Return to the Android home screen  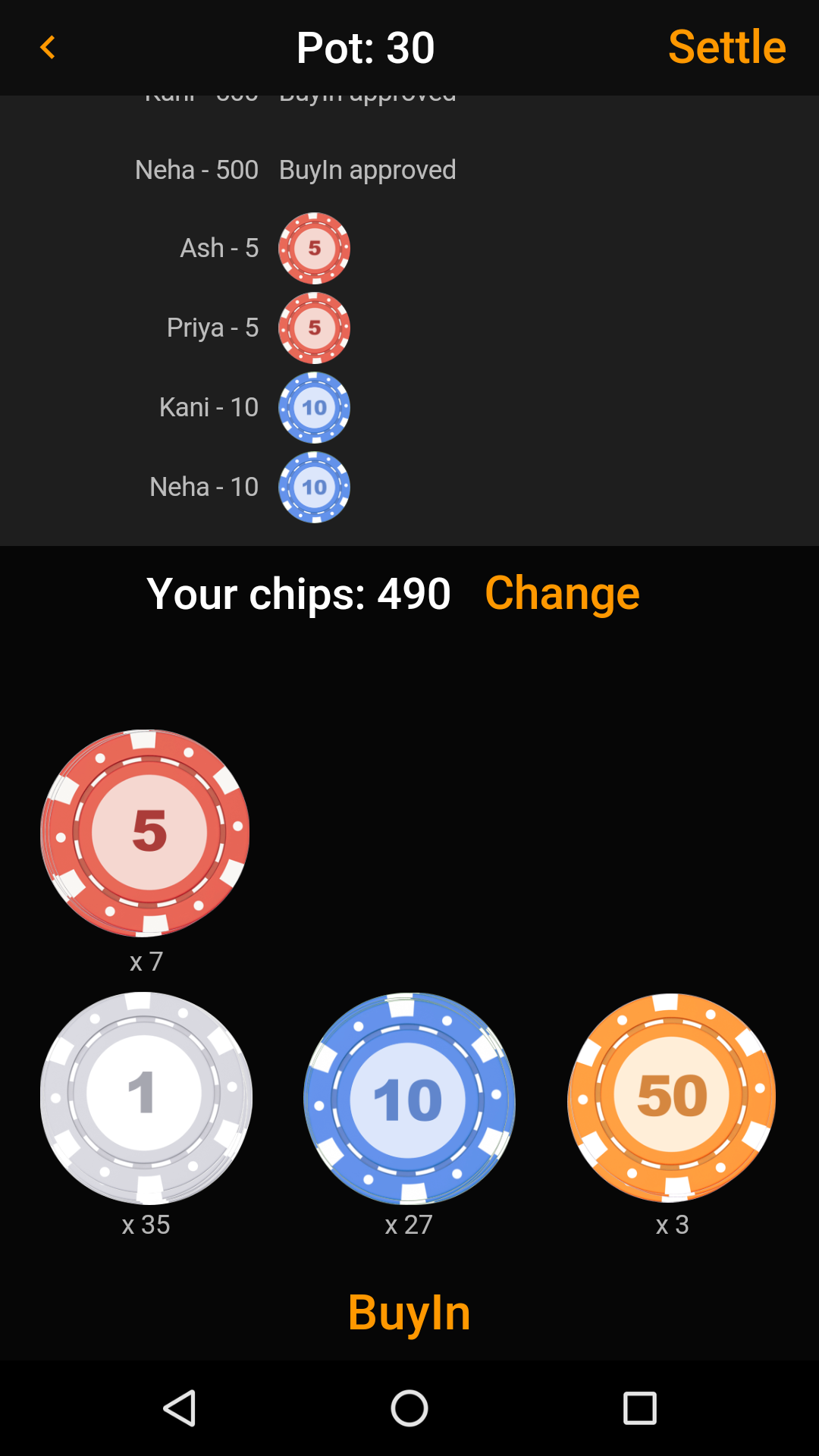click(x=409, y=1409)
